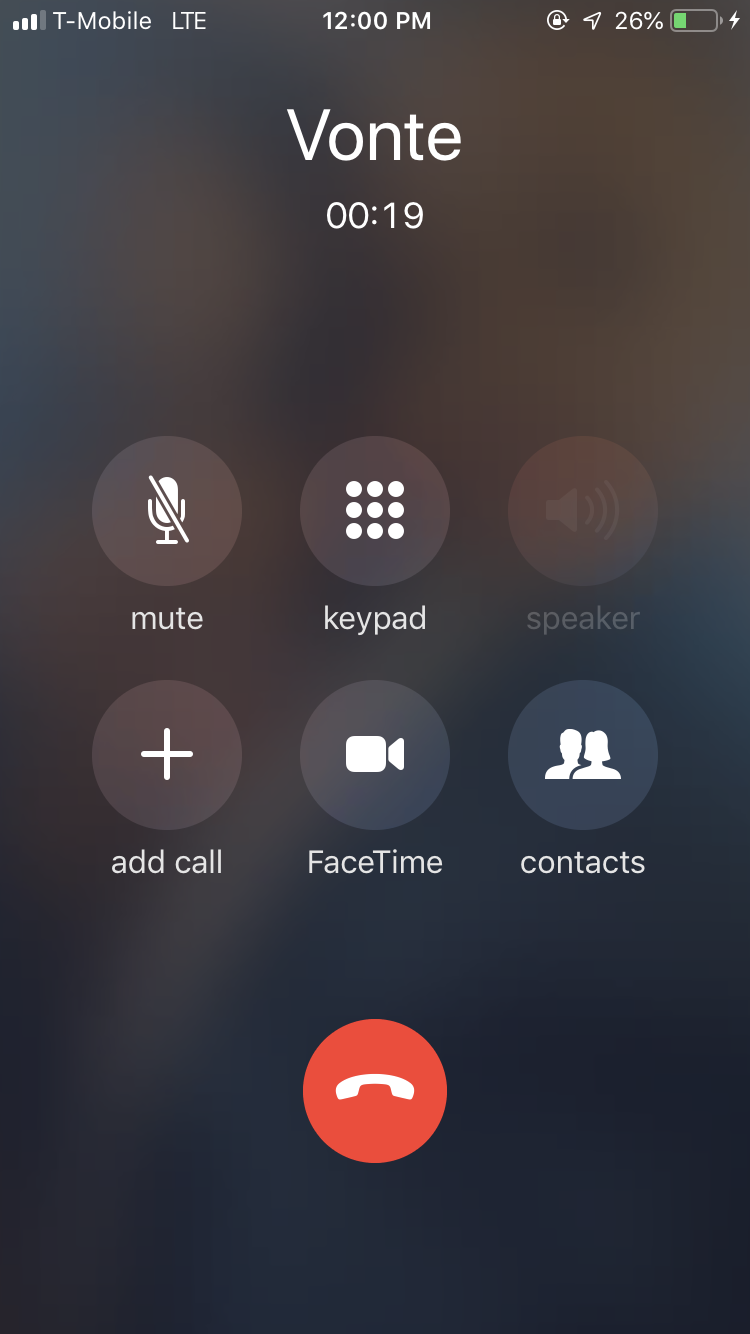End the call with the red button

click(x=375, y=1090)
